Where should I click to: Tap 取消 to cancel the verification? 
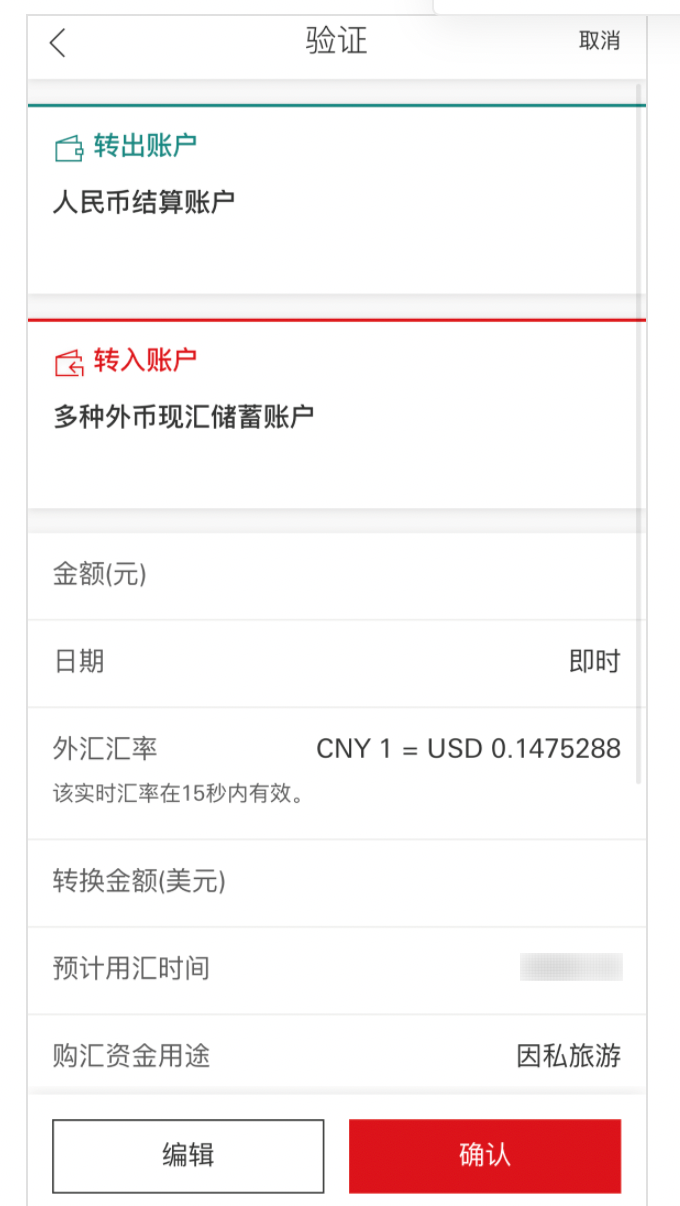599,41
